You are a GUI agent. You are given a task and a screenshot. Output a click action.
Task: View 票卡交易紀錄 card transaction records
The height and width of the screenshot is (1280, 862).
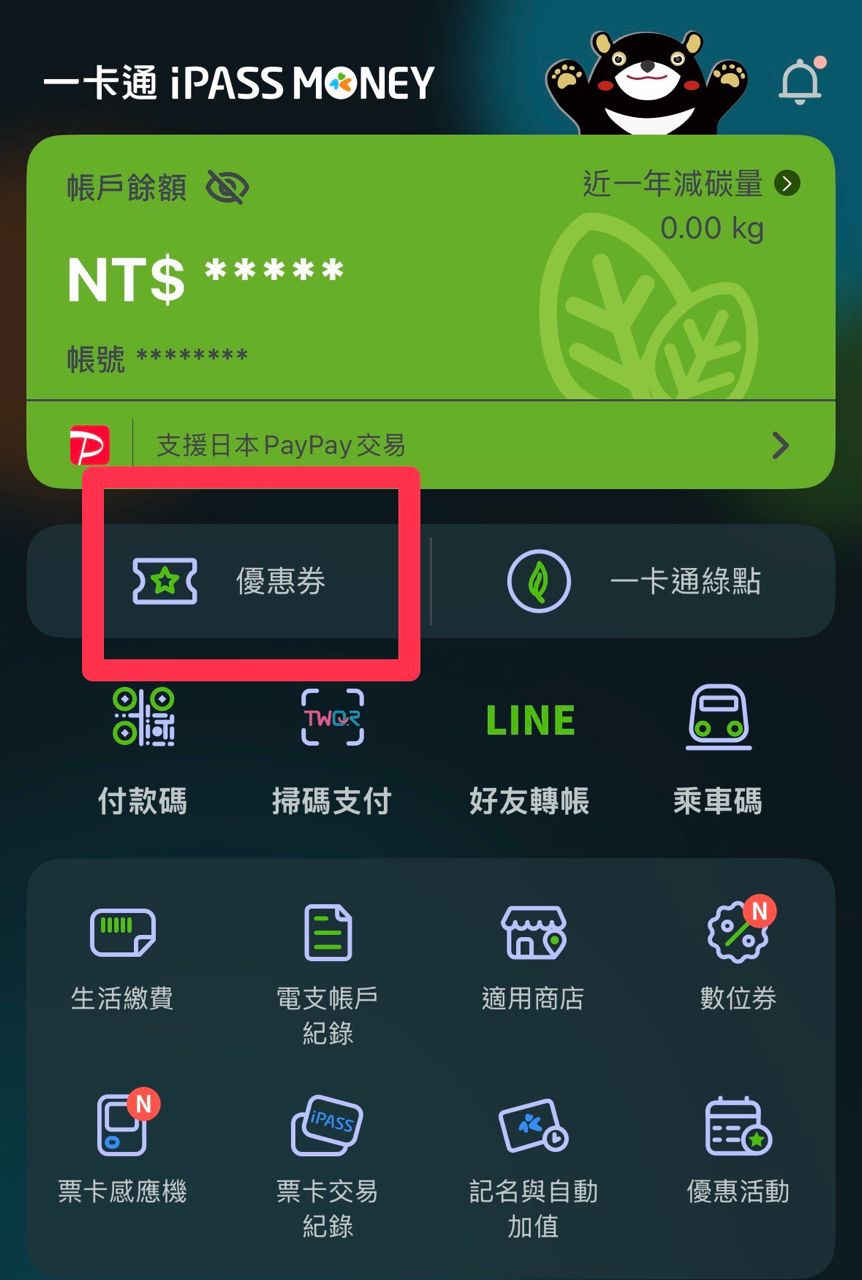pyautogui.click(x=328, y=1166)
